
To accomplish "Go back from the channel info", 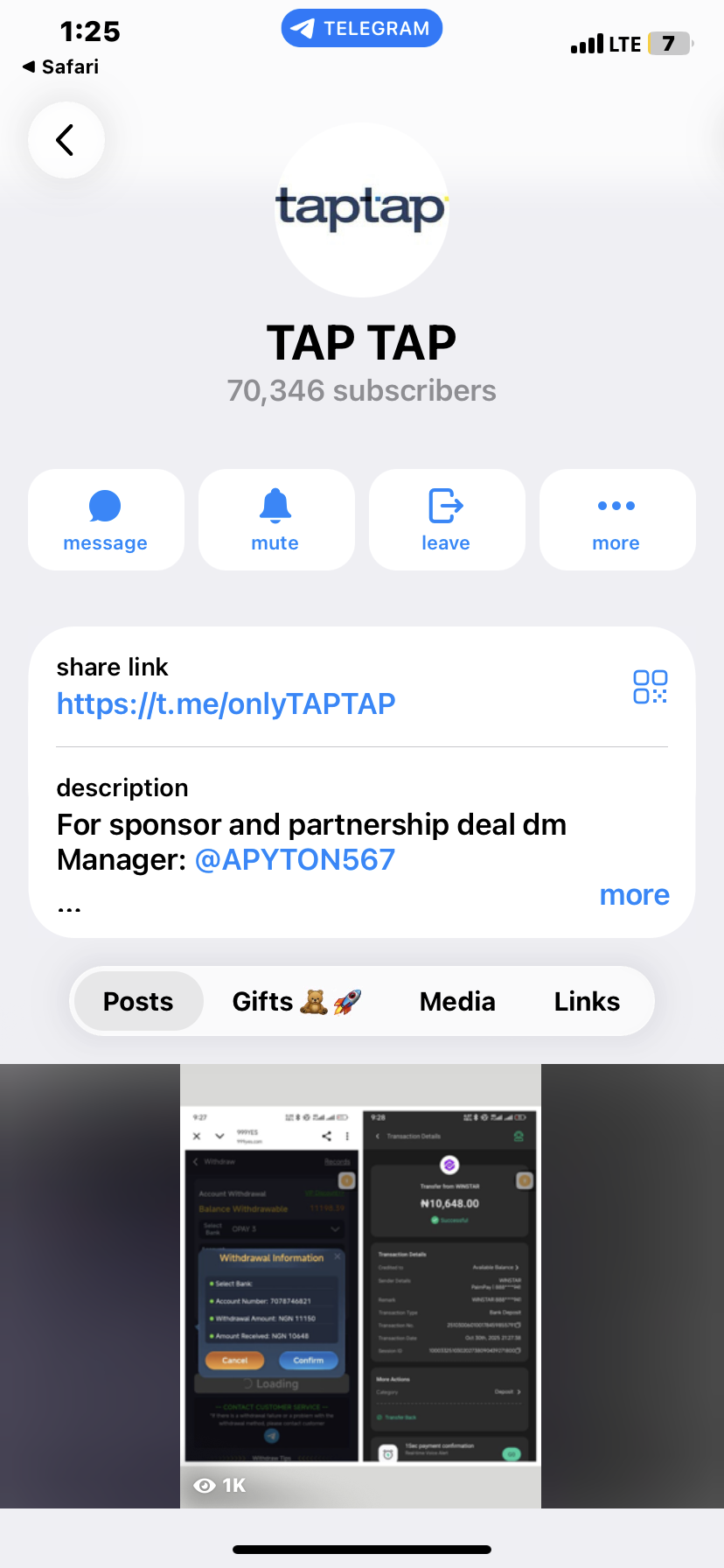I will (66, 140).
